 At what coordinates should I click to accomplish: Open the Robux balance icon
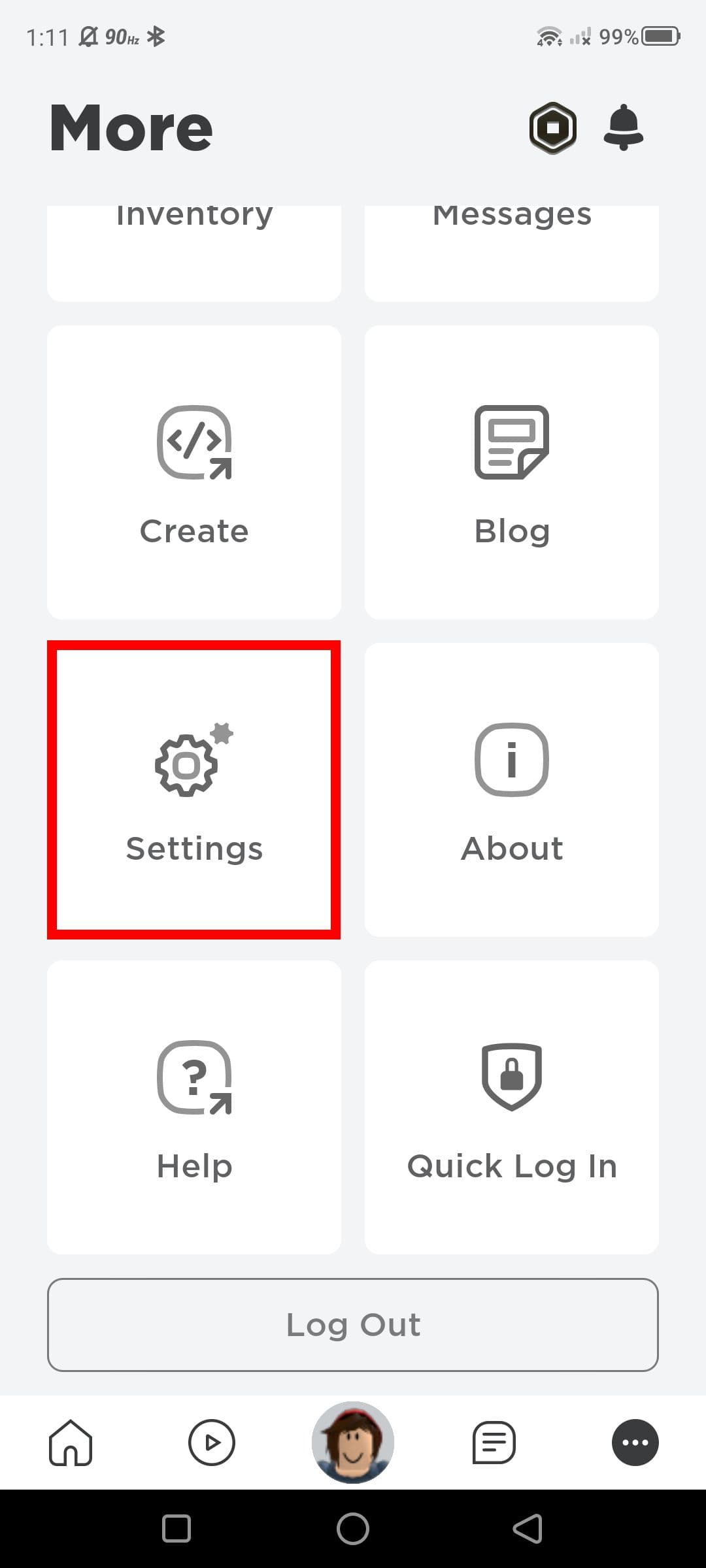pyautogui.click(x=552, y=128)
